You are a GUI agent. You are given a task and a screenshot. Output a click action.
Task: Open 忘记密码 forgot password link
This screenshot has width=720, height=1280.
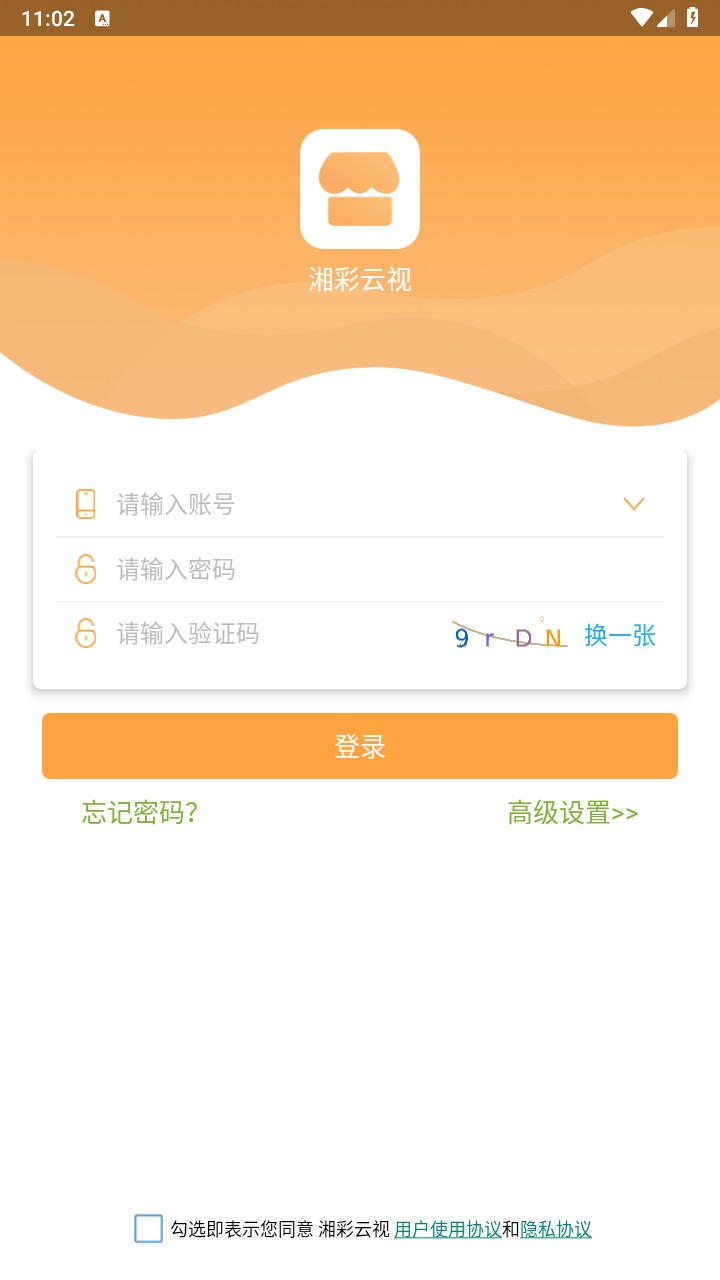point(140,813)
